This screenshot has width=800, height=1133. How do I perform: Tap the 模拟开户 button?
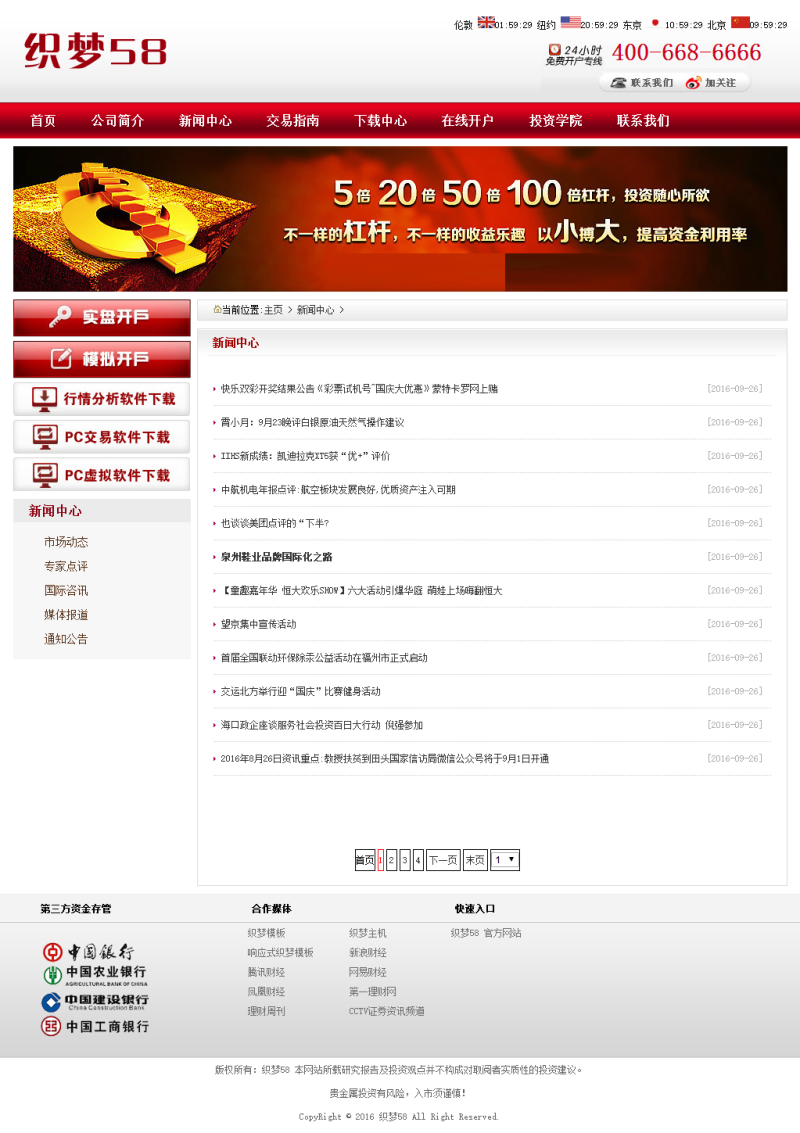(x=102, y=359)
